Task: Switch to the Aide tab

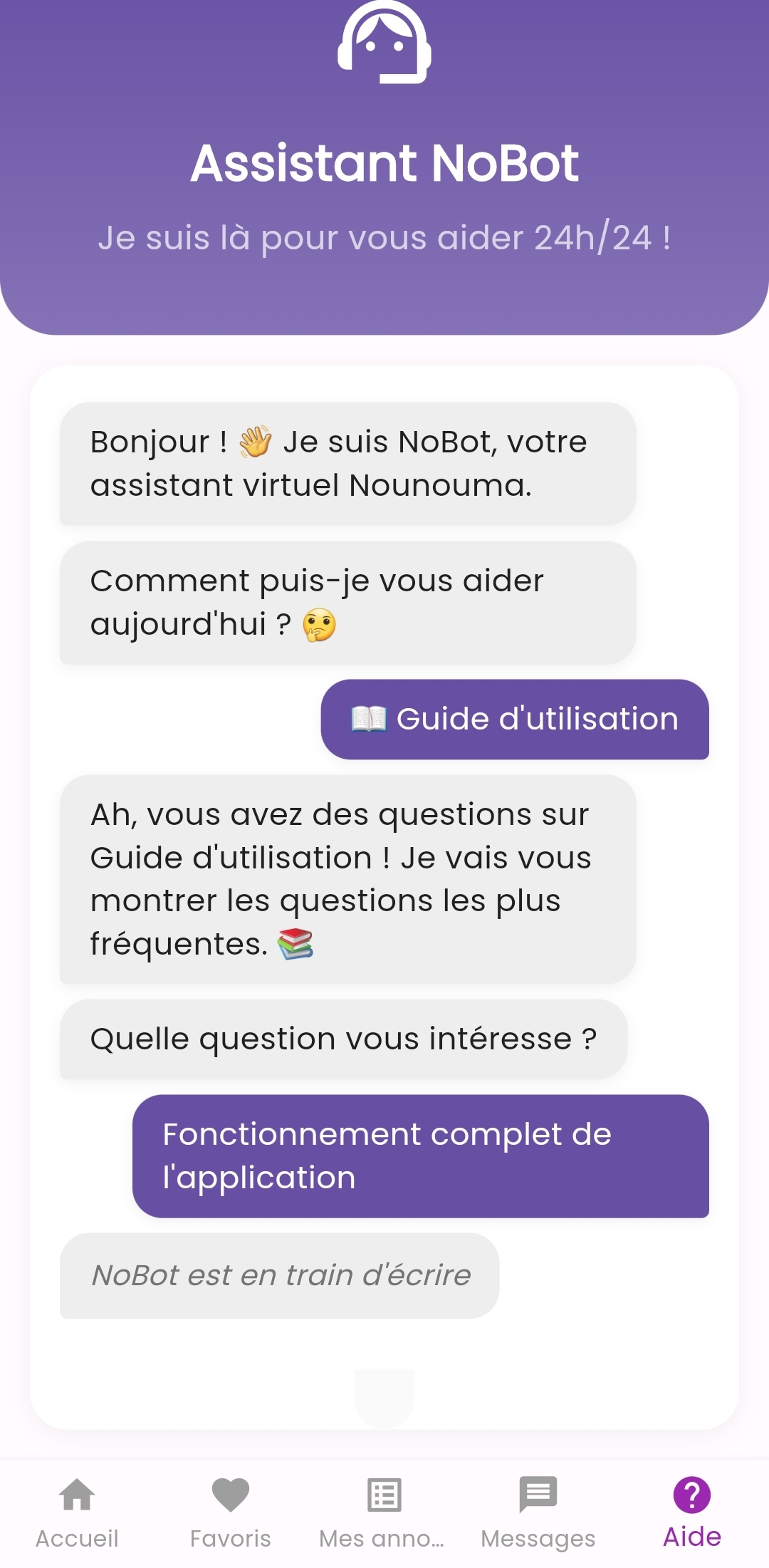Action: click(x=691, y=1510)
